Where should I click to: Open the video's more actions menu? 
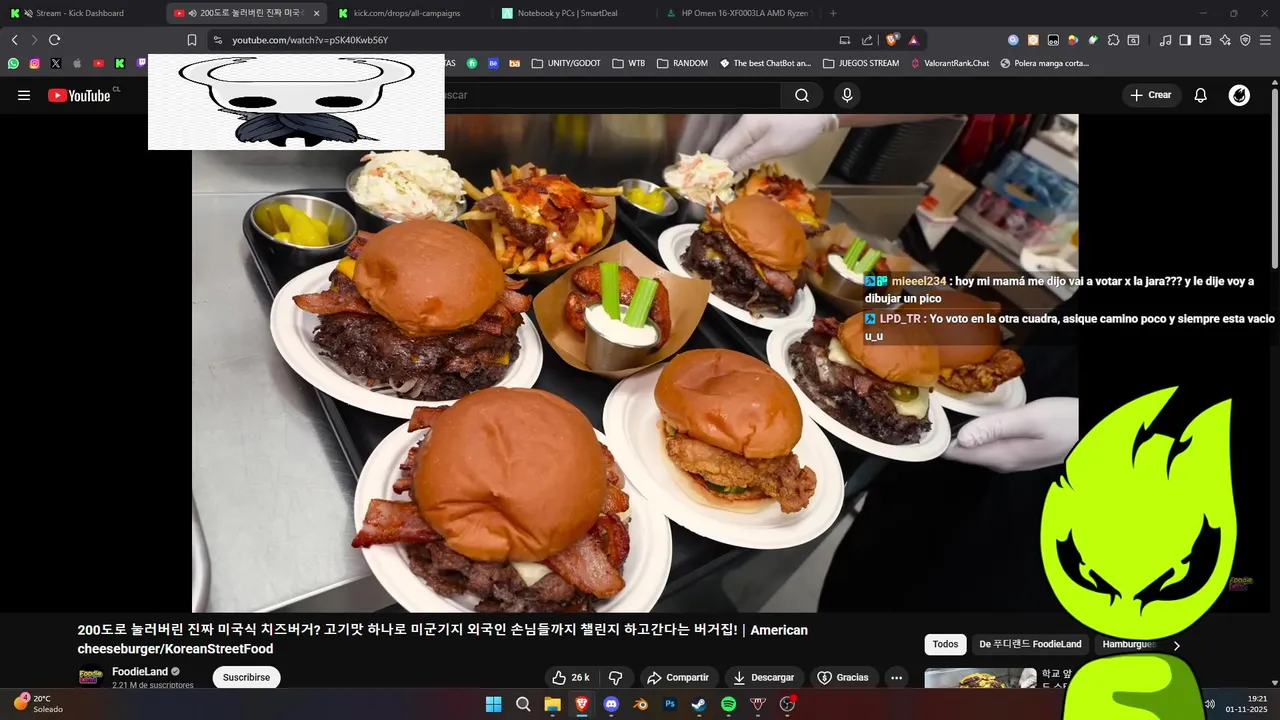(x=896, y=677)
